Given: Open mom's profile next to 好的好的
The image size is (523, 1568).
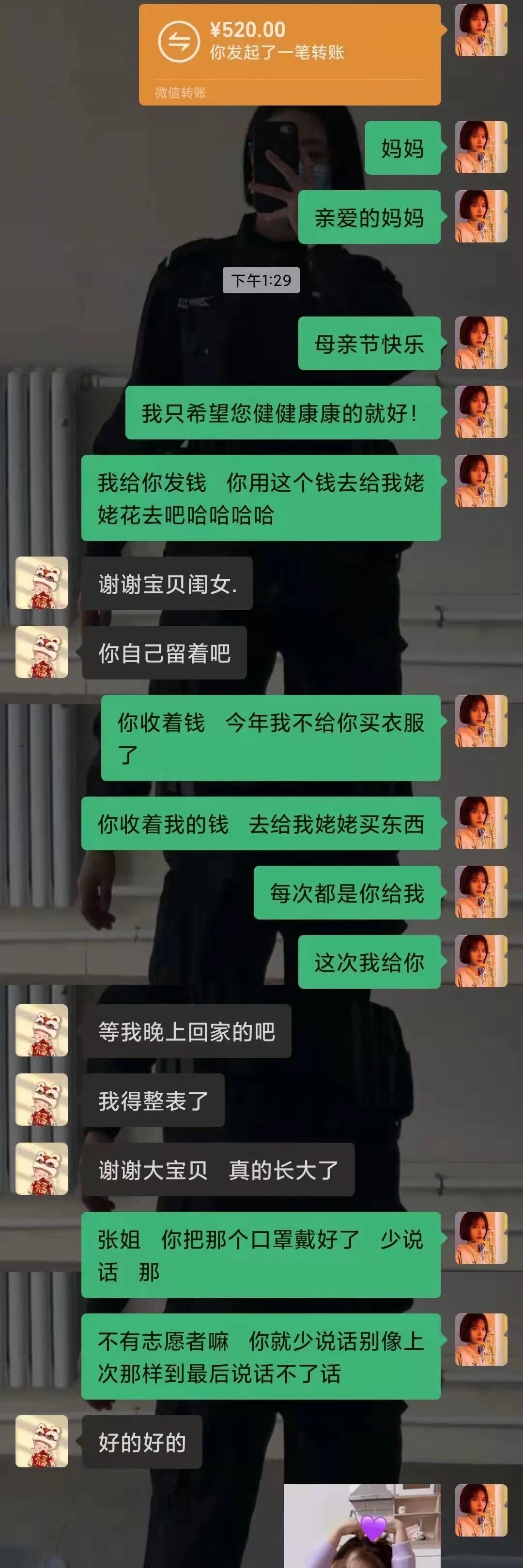Looking at the screenshot, I should pyautogui.click(x=41, y=1441).
